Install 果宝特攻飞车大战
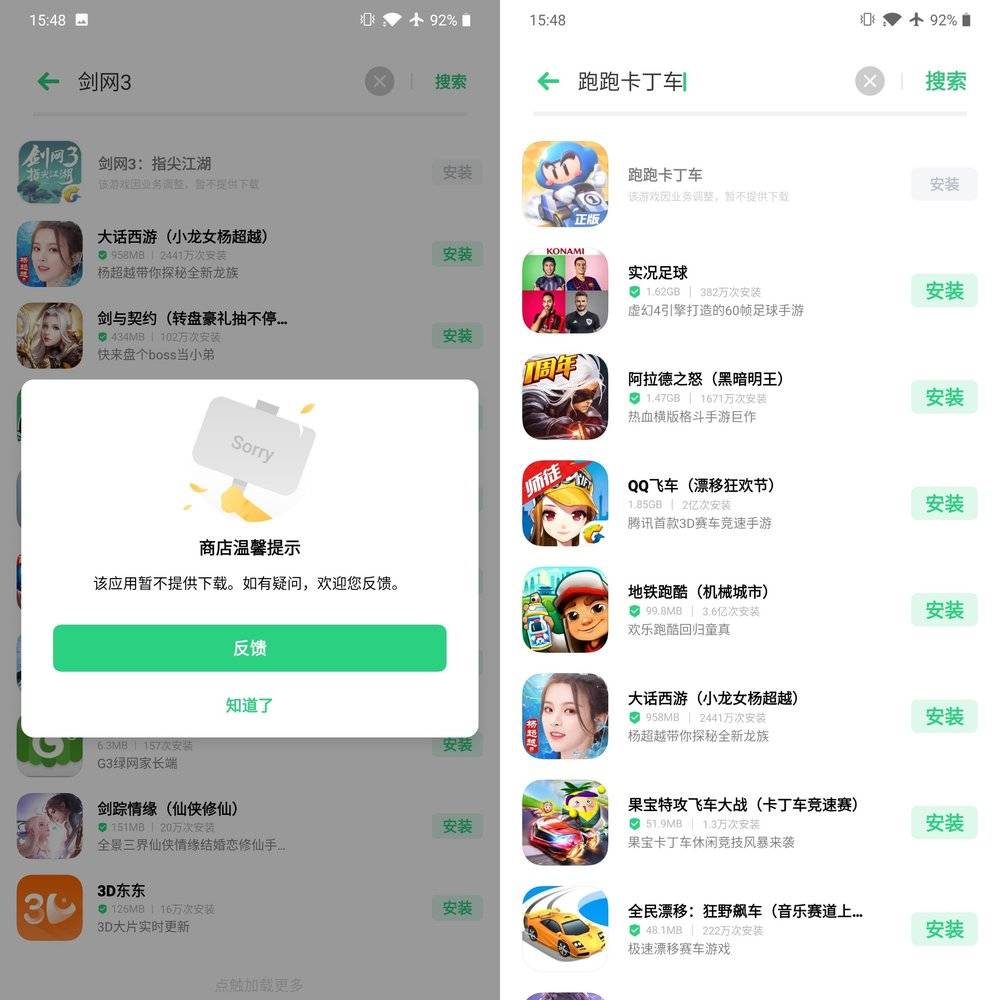The width and height of the screenshot is (1000, 1000). (x=943, y=823)
